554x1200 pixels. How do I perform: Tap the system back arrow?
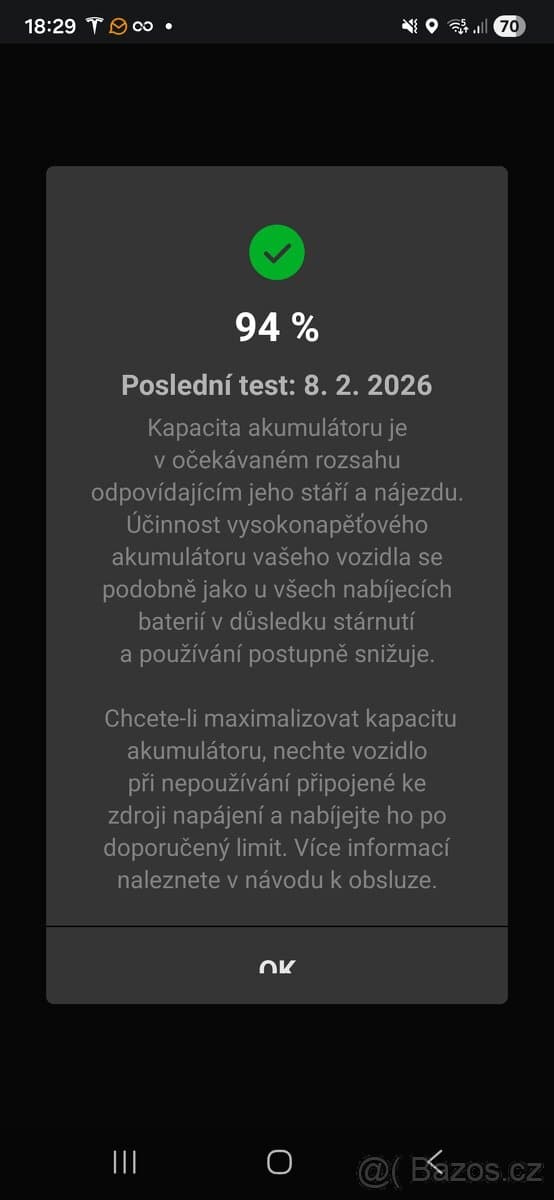pos(433,1161)
